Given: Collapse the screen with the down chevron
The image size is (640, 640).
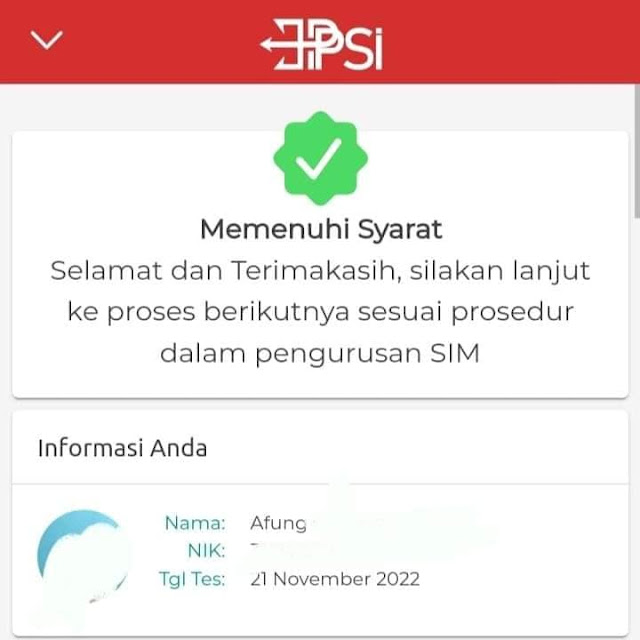Looking at the screenshot, I should pos(47,40).
